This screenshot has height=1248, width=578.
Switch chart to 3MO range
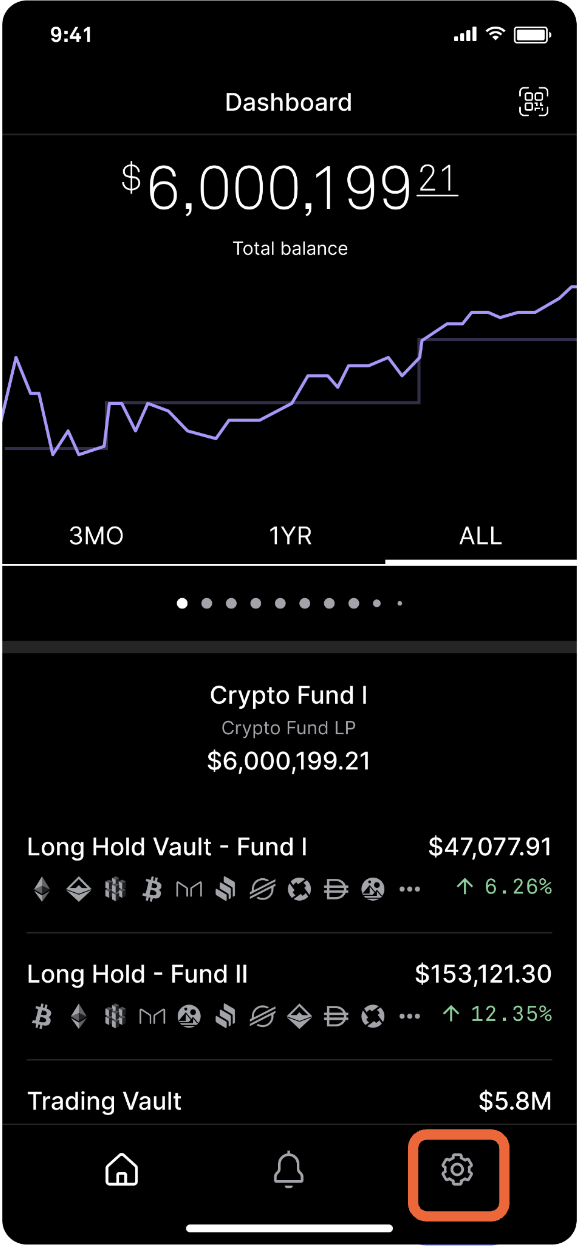click(96, 536)
